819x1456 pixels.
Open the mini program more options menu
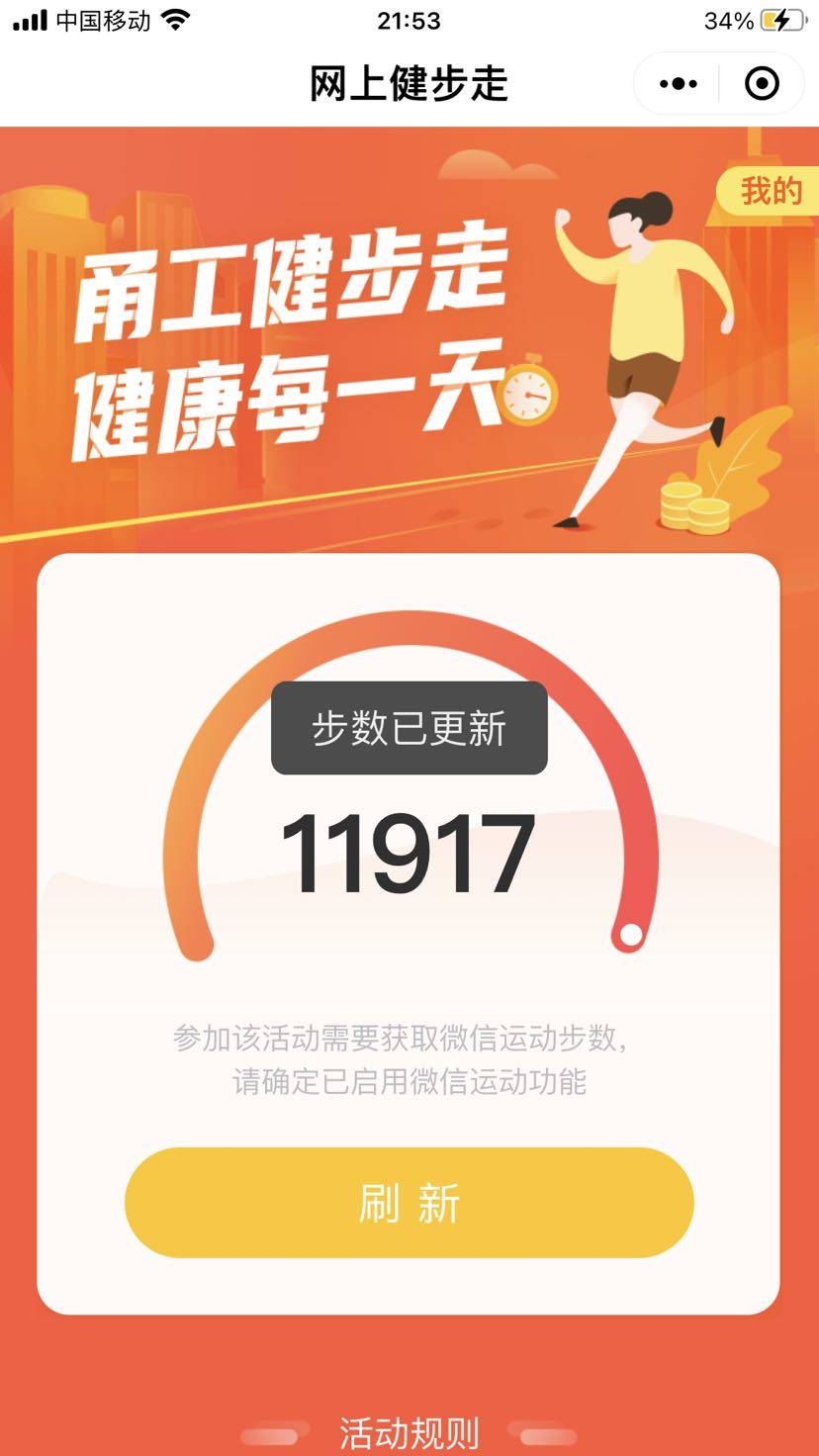[678, 84]
